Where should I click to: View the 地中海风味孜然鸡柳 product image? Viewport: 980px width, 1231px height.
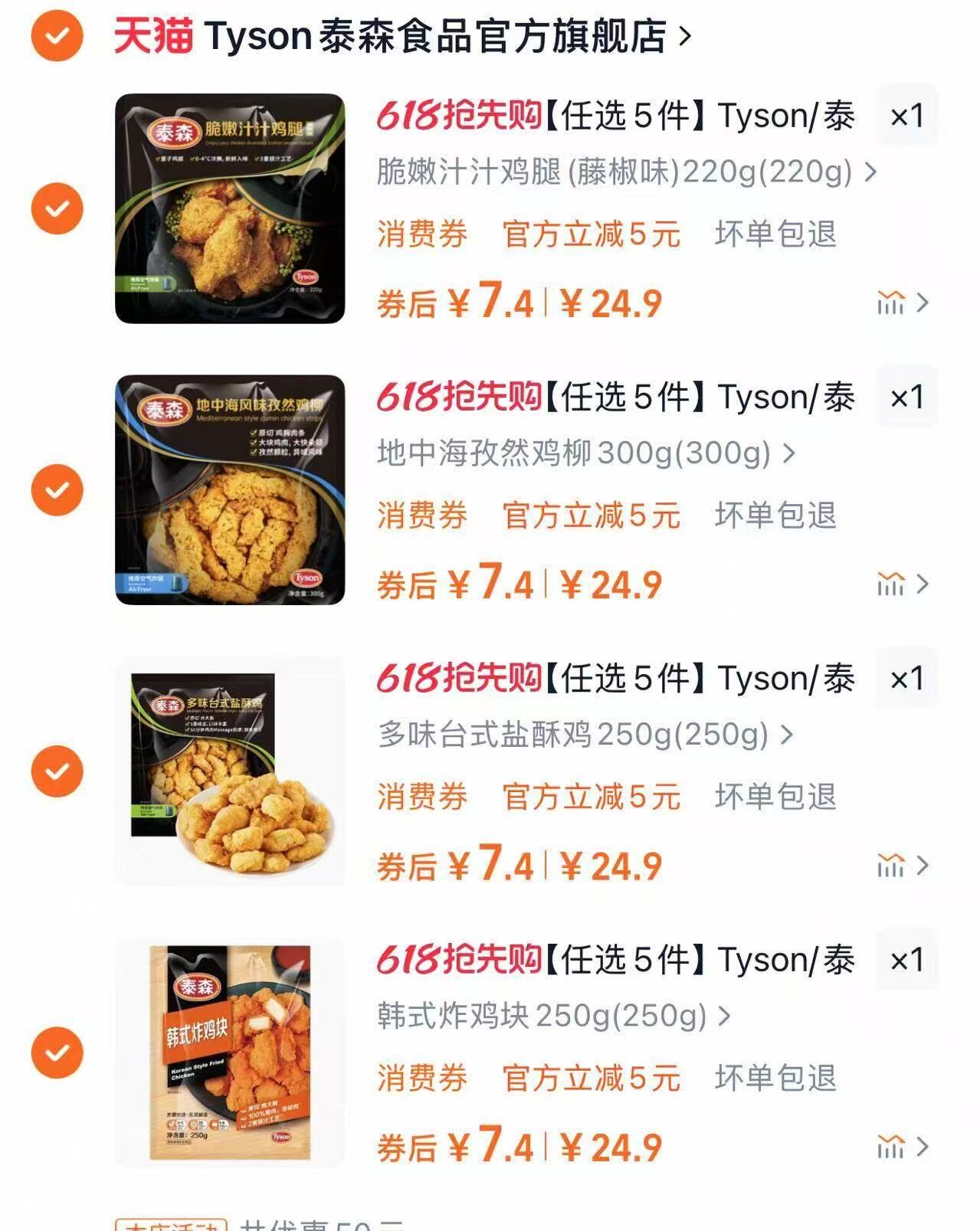point(230,489)
